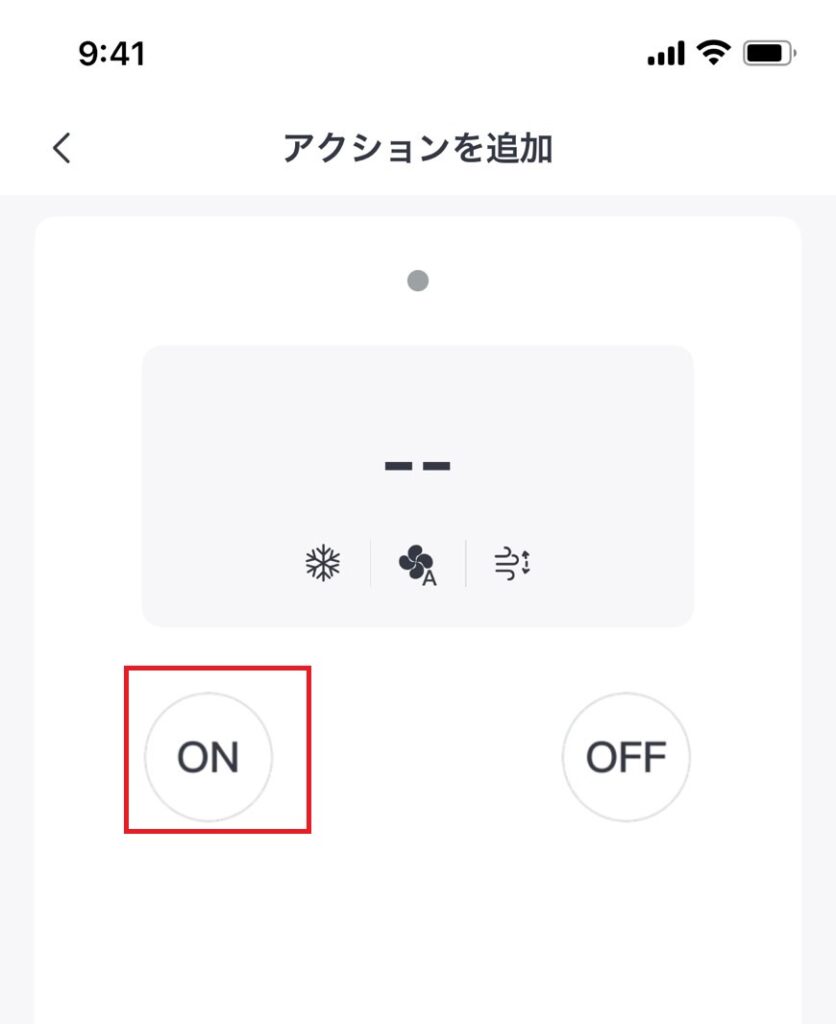Tap the ON power button
The image size is (836, 1024).
click(x=208, y=757)
